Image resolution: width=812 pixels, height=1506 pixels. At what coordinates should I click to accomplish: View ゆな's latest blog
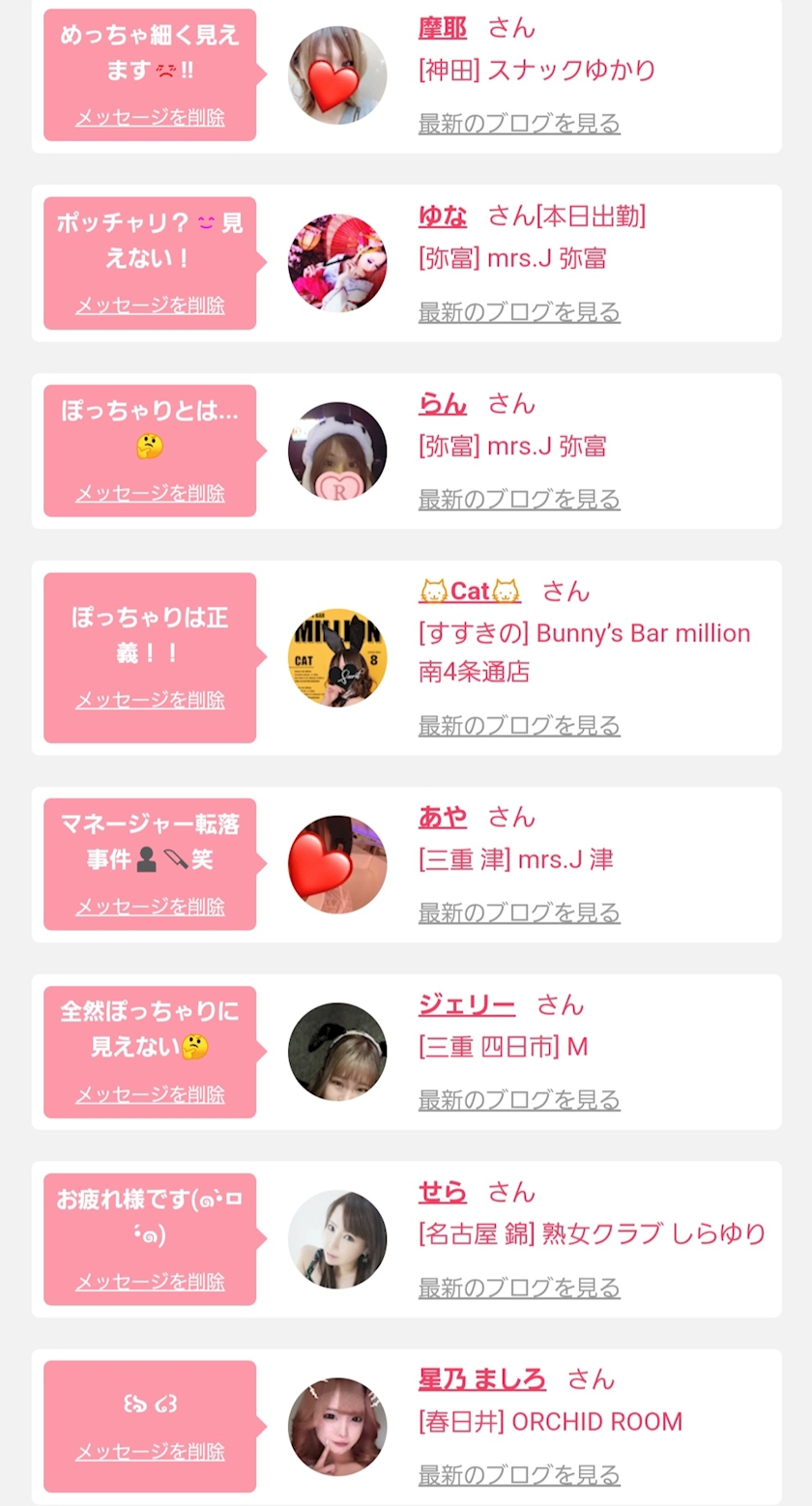tap(519, 312)
